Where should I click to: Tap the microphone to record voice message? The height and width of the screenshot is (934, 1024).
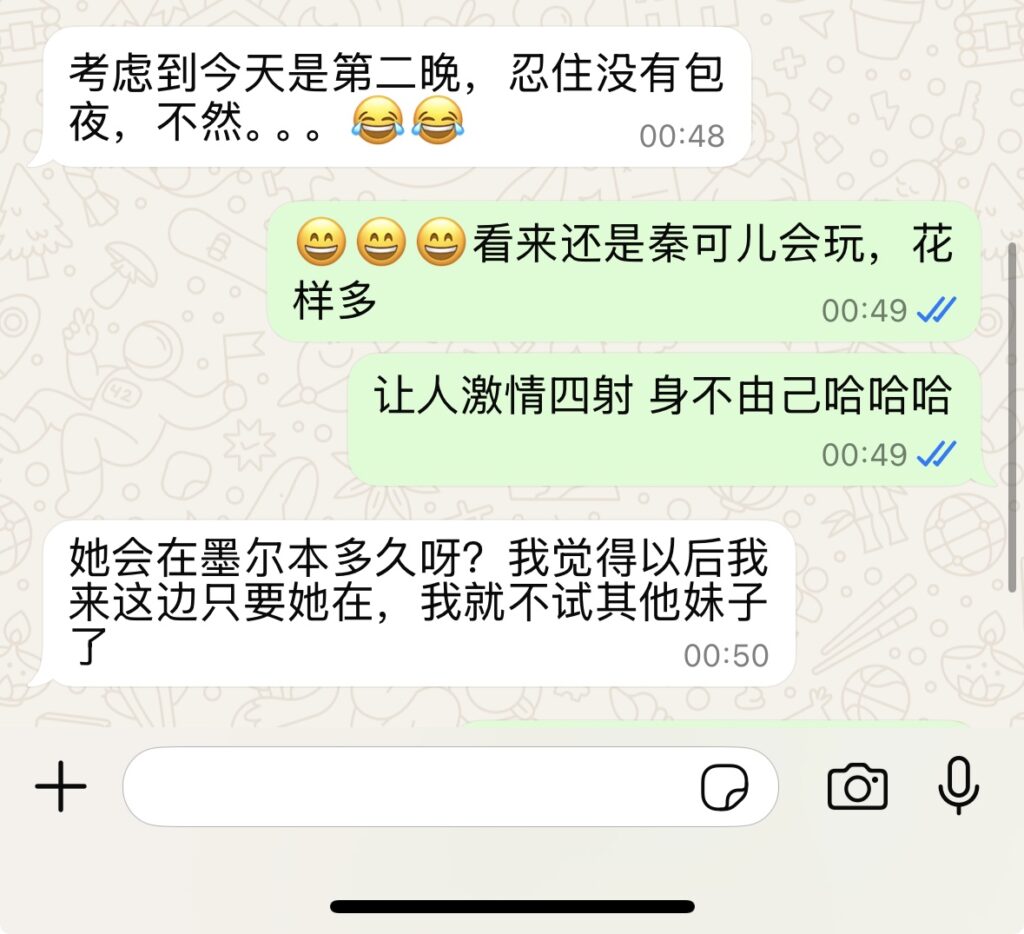click(957, 786)
